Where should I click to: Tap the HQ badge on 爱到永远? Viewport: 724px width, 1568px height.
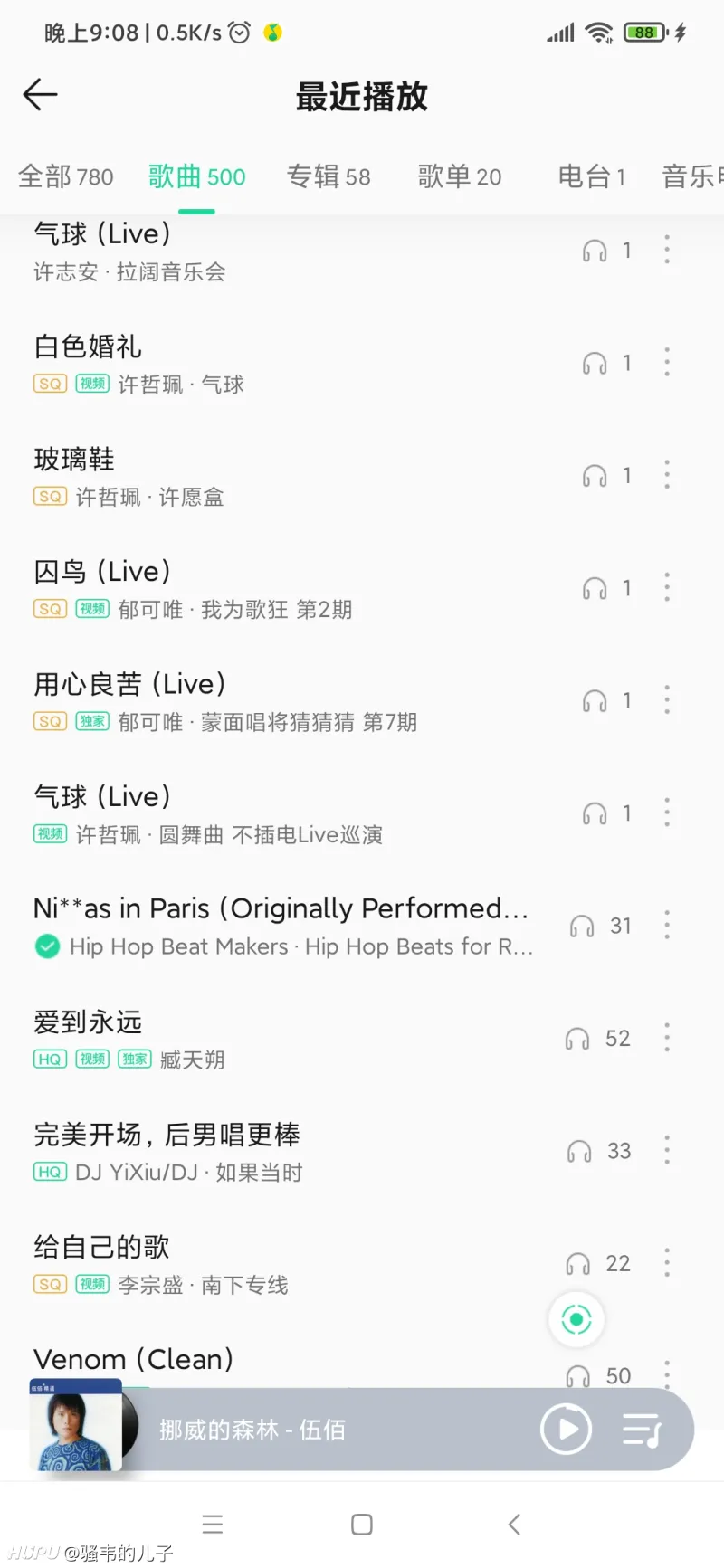[x=49, y=1059]
